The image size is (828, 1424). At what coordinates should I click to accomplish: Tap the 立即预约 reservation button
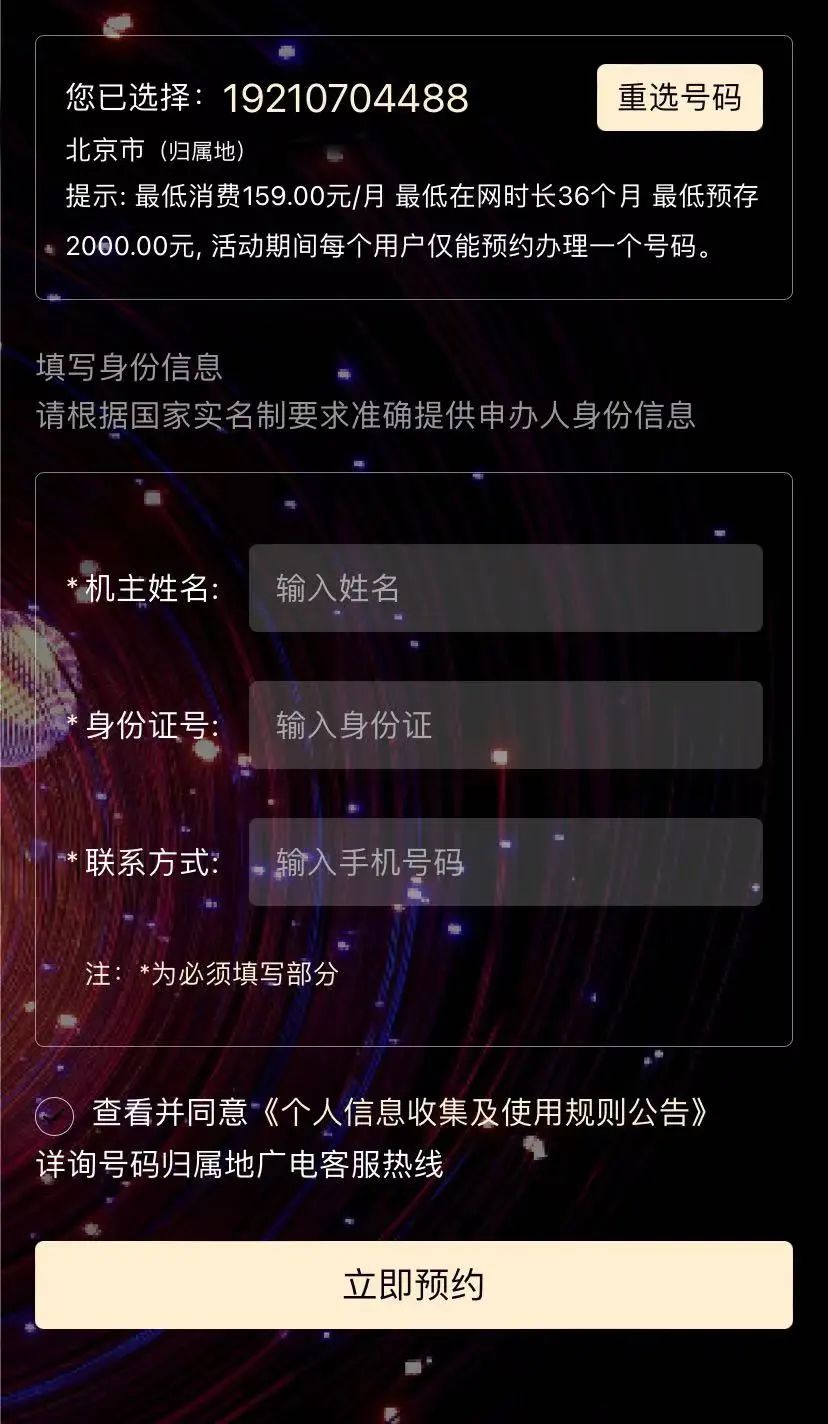[x=414, y=1286]
